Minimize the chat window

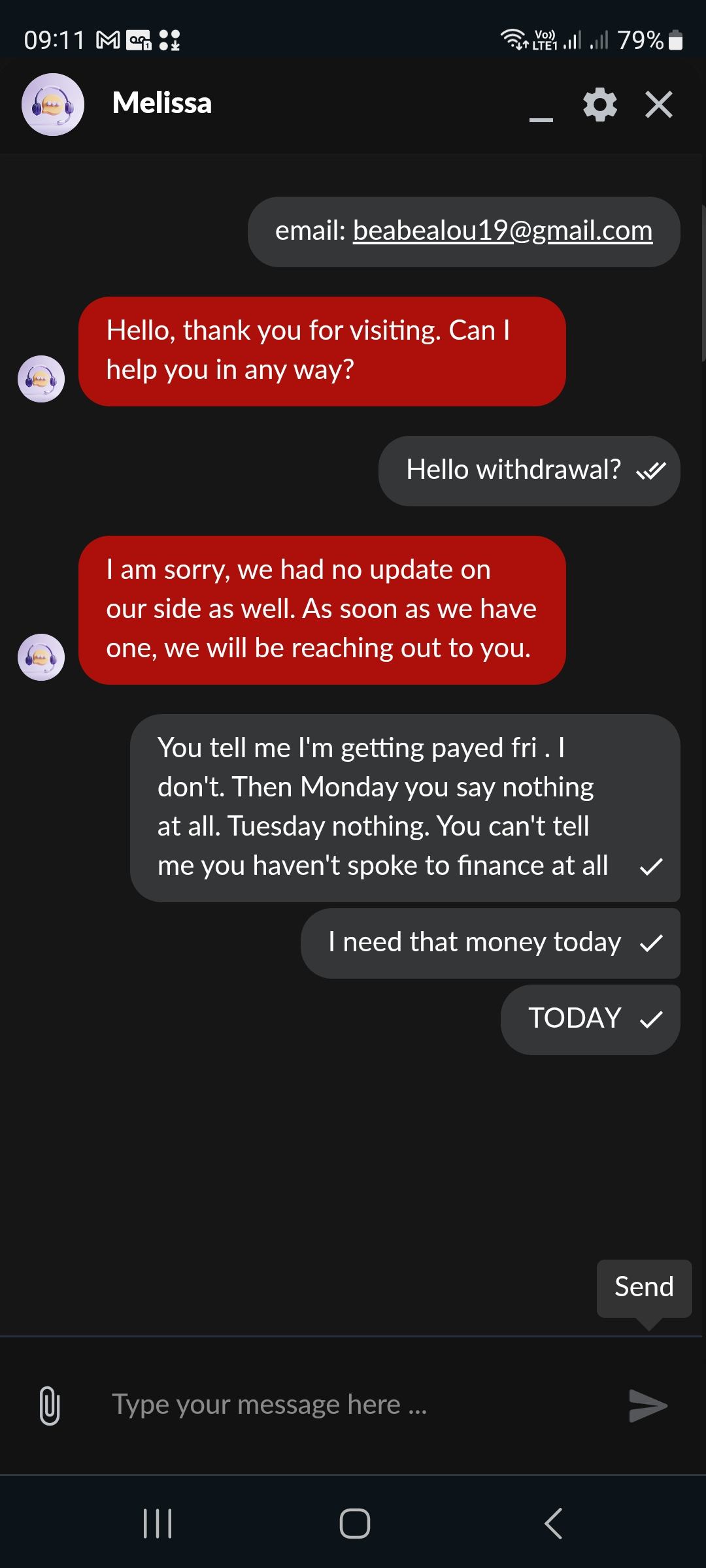[x=541, y=112]
